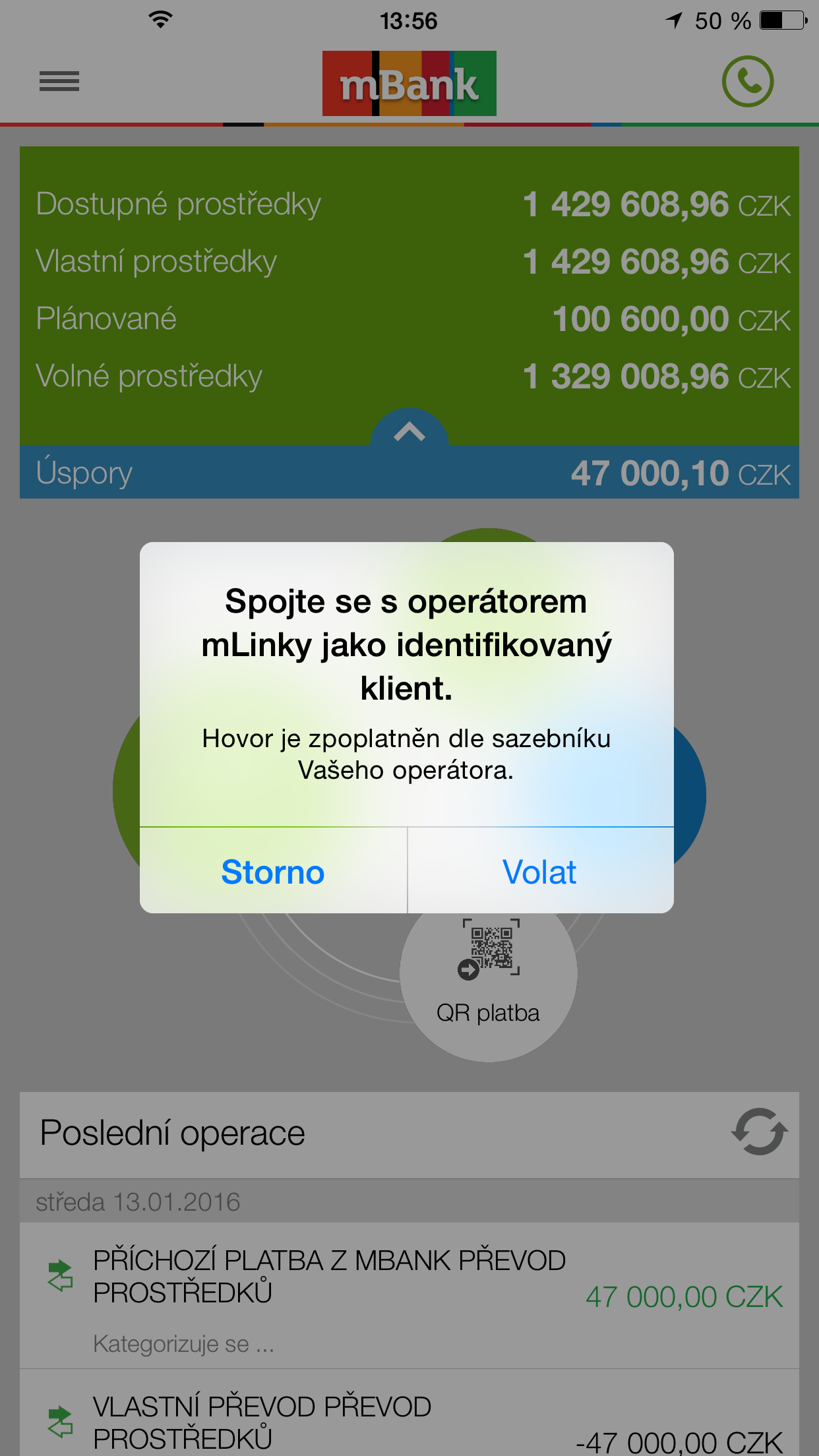Cancel the call with Storno

point(273,872)
